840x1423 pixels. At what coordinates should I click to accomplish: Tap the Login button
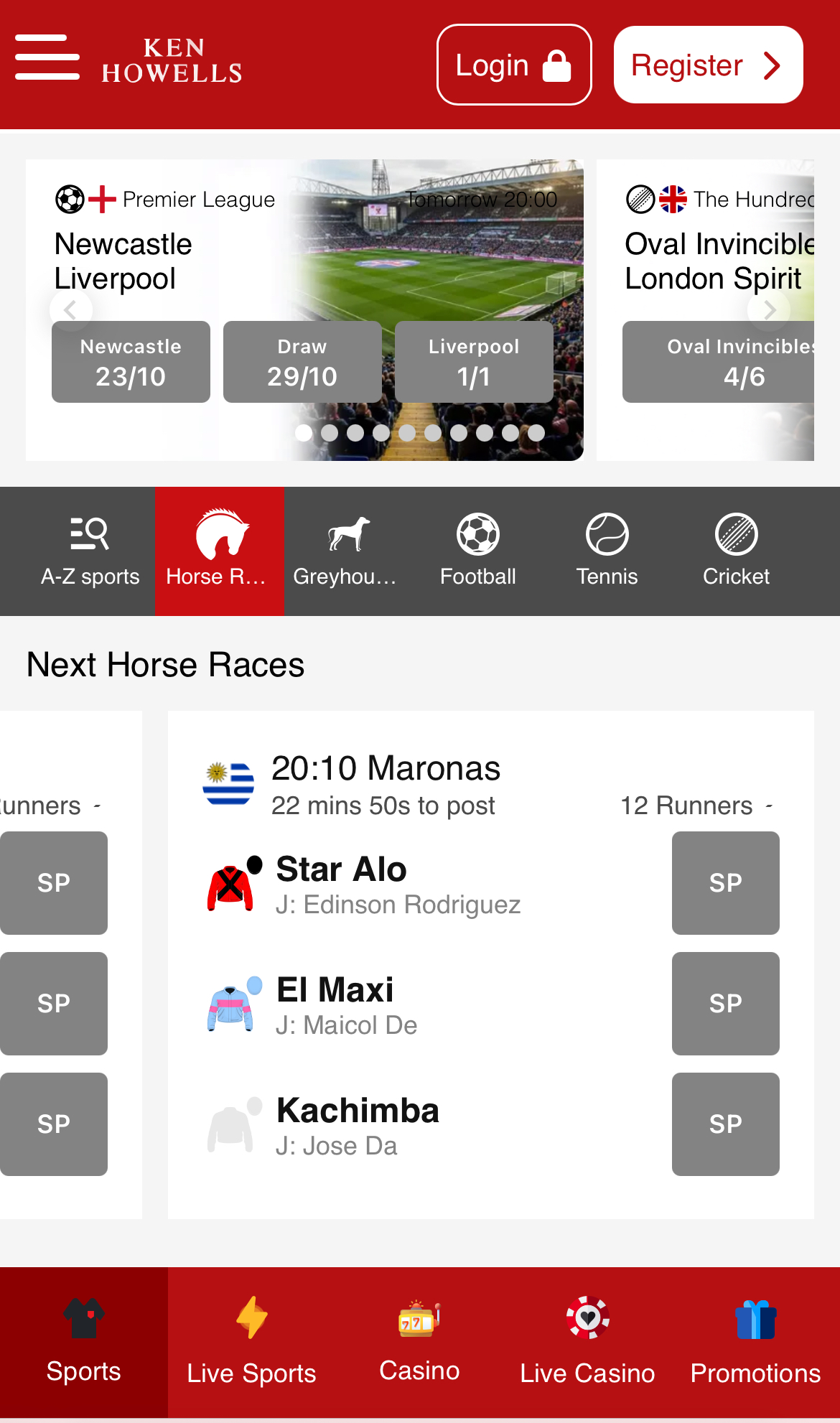pyautogui.click(x=514, y=65)
